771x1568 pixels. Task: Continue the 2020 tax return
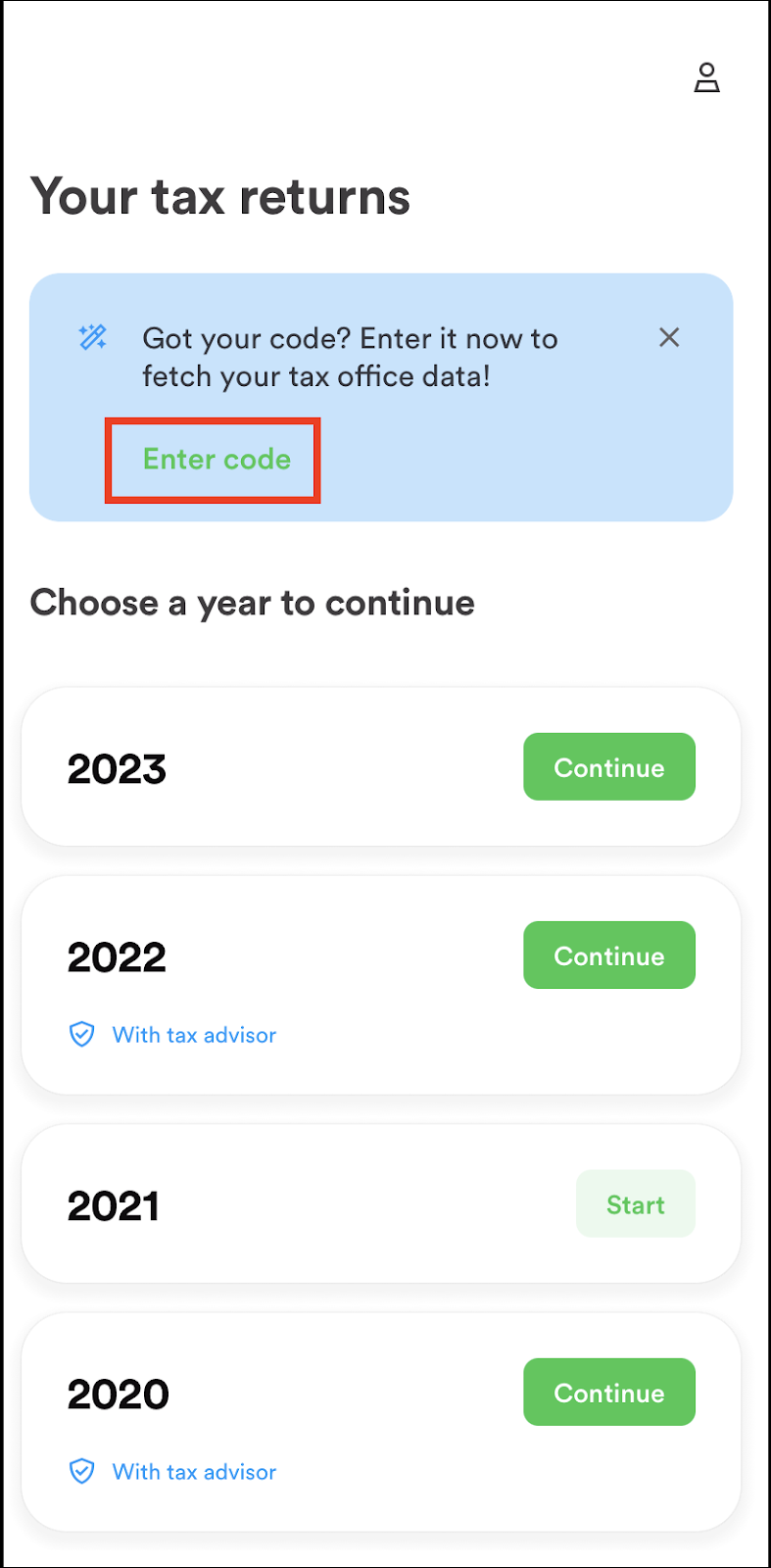pos(608,1393)
